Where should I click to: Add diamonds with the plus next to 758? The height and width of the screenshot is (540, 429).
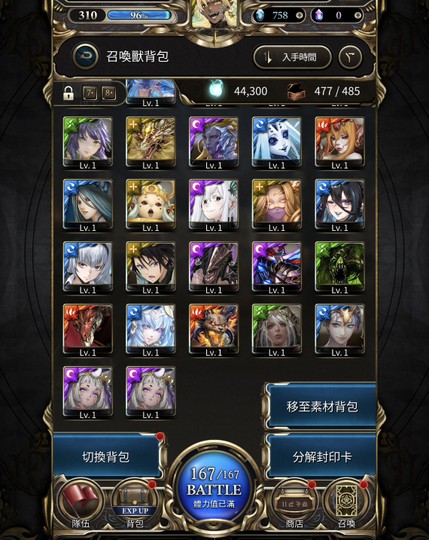pyautogui.click(x=299, y=15)
